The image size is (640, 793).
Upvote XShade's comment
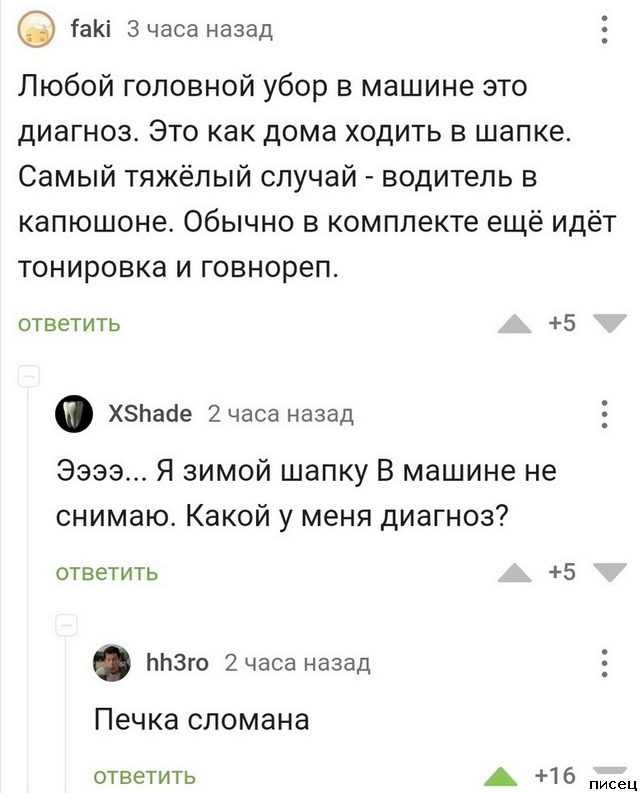(515, 573)
